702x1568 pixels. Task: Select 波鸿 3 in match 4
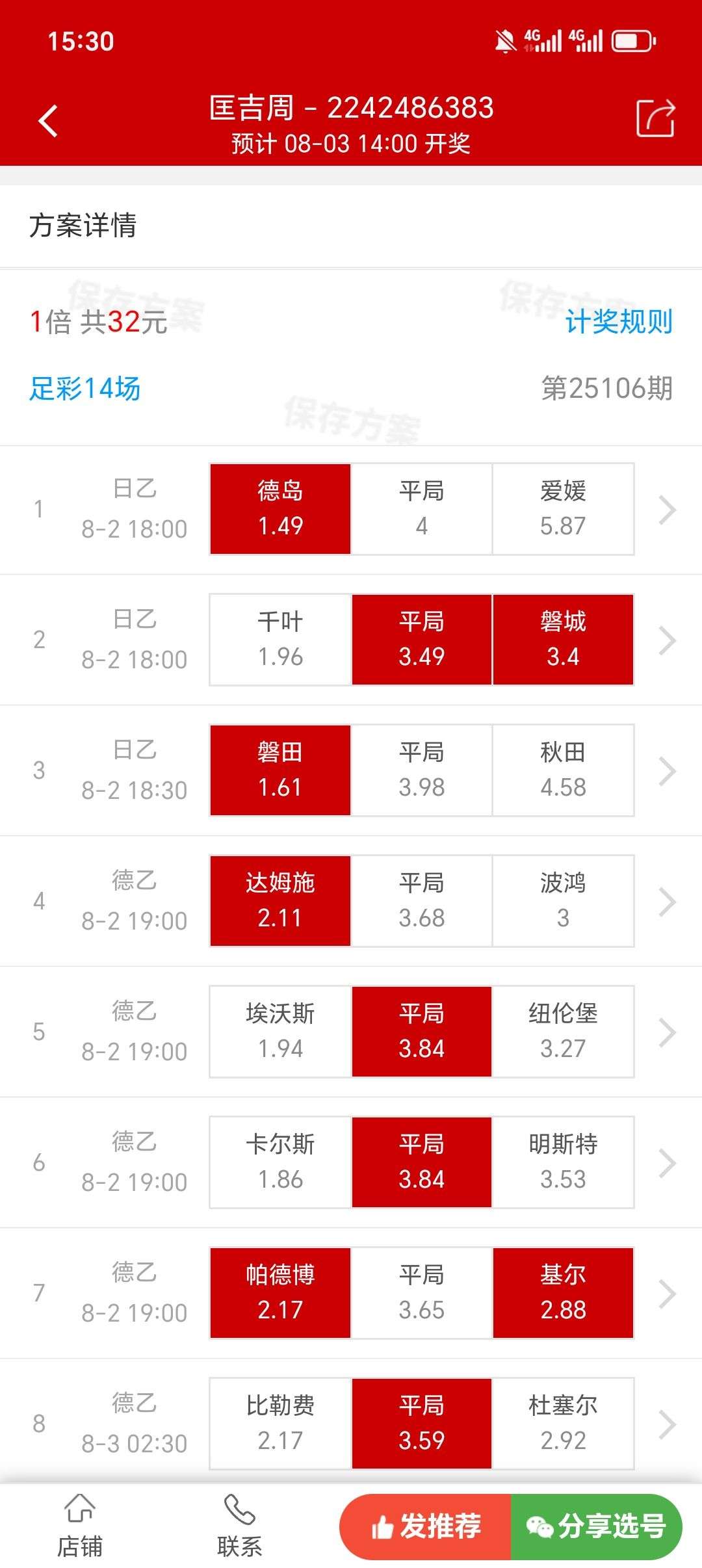563,901
